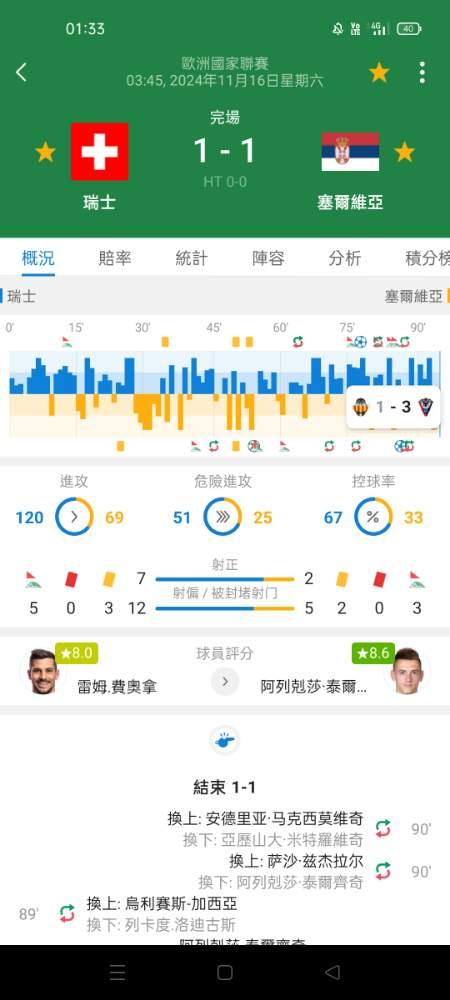
Task: Switch to the 分析 tab
Action: coord(345,258)
